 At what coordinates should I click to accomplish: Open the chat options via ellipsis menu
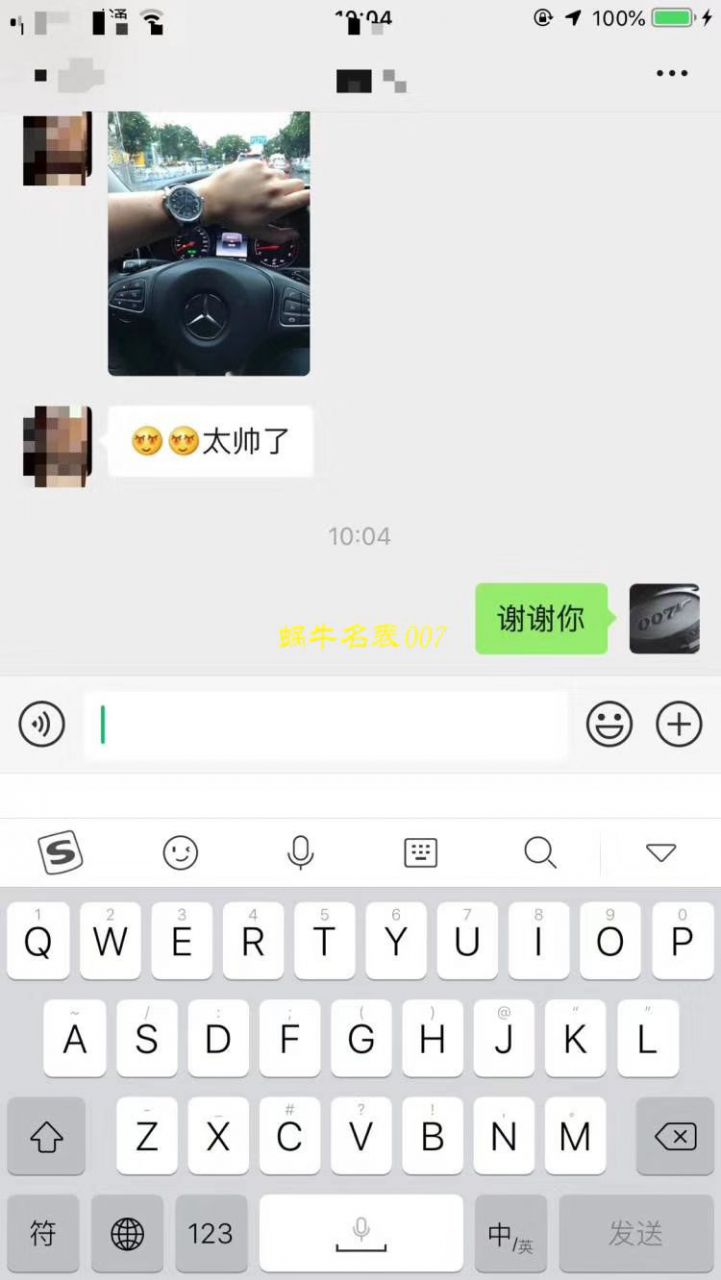(671, 73)
